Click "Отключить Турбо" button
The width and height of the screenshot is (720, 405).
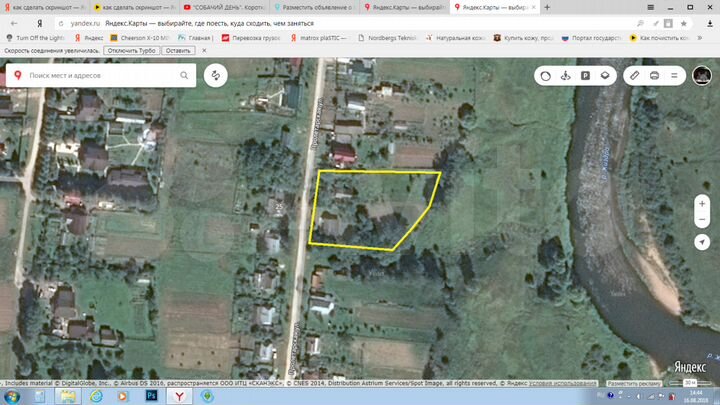[130, 50]
